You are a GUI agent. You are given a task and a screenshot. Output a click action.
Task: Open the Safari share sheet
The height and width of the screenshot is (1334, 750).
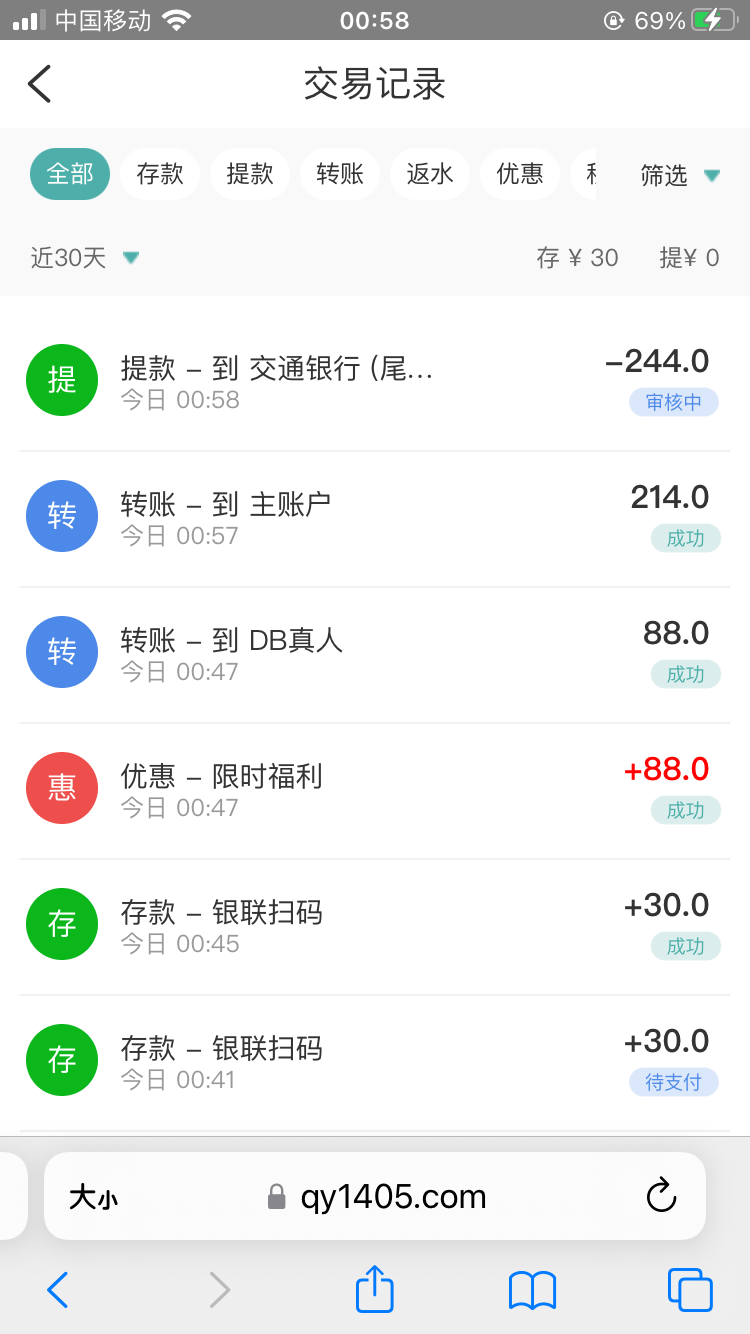(x=375, y=1289)
